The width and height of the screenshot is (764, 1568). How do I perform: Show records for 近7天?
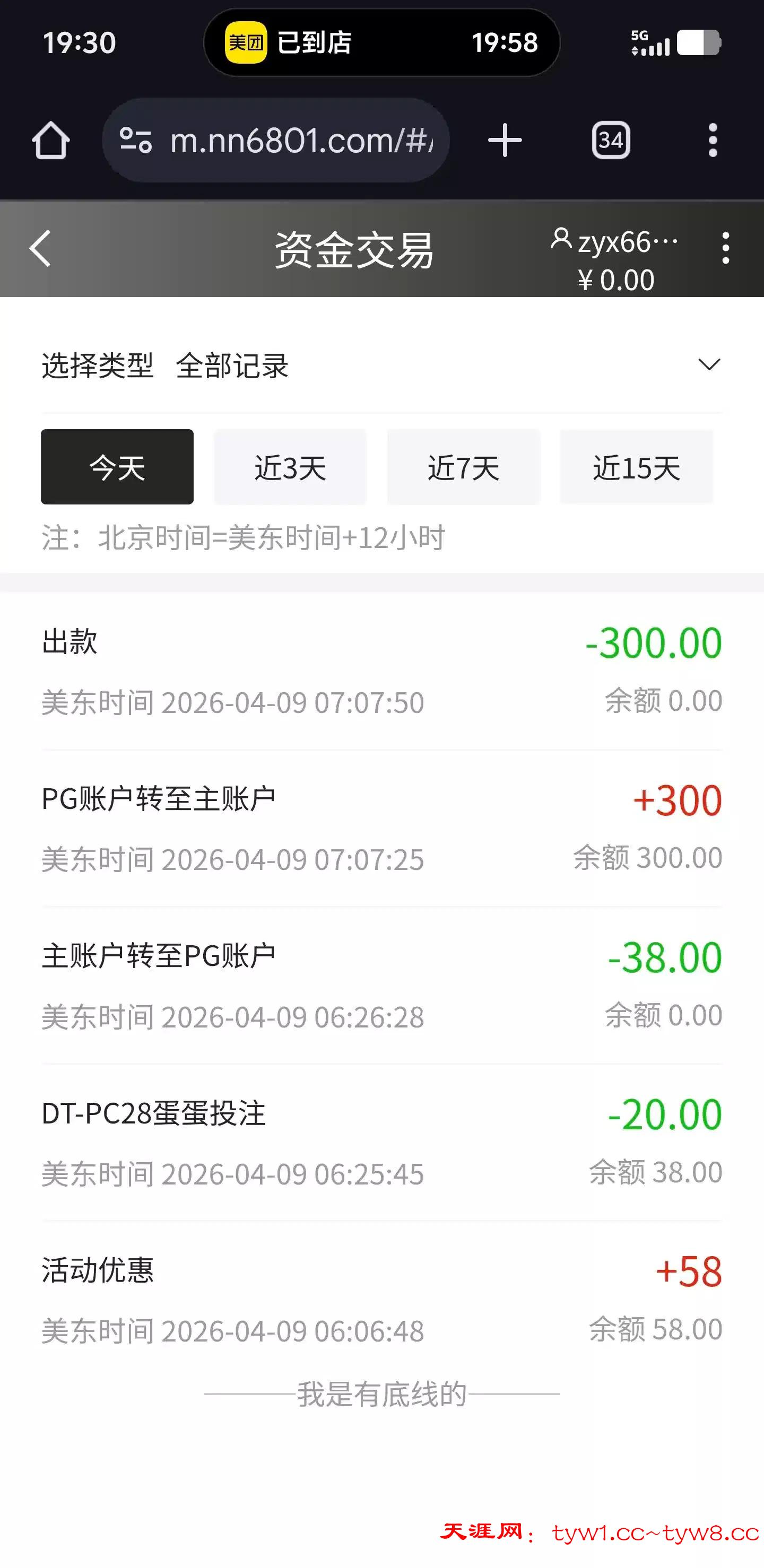pyautogui.click(x=463, y=467)
